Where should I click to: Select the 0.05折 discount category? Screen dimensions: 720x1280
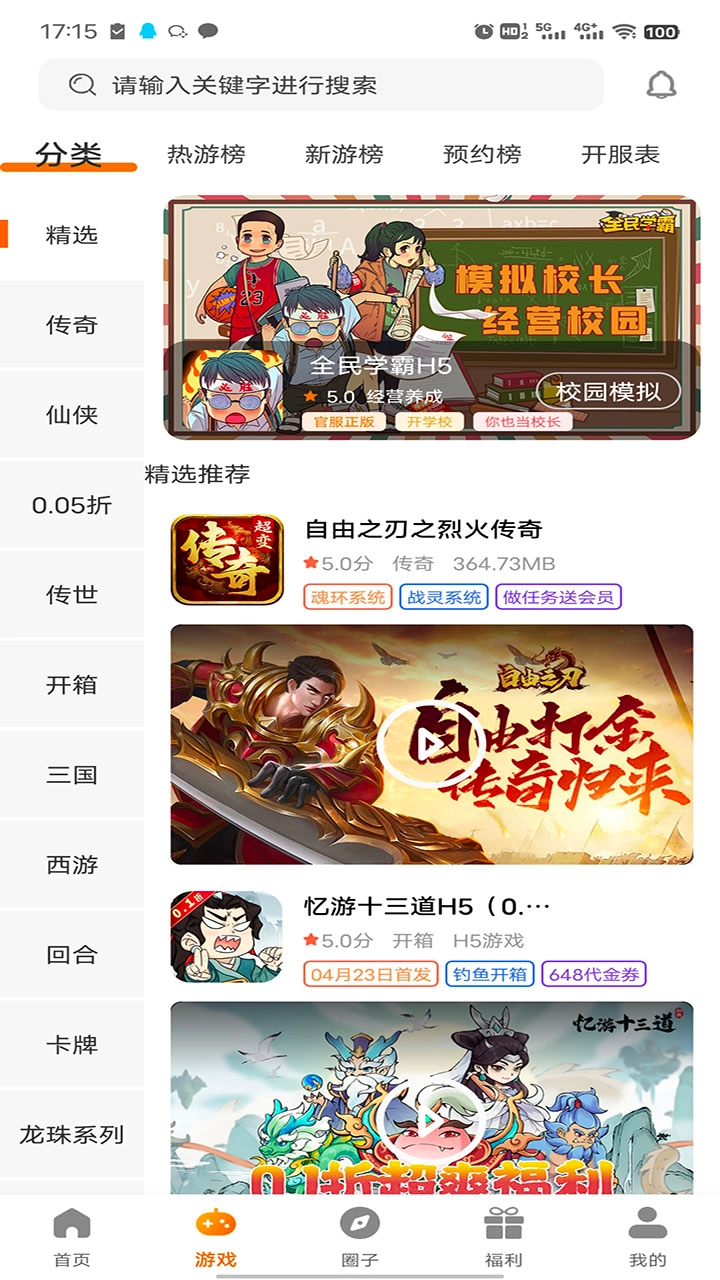pos(71,504)
